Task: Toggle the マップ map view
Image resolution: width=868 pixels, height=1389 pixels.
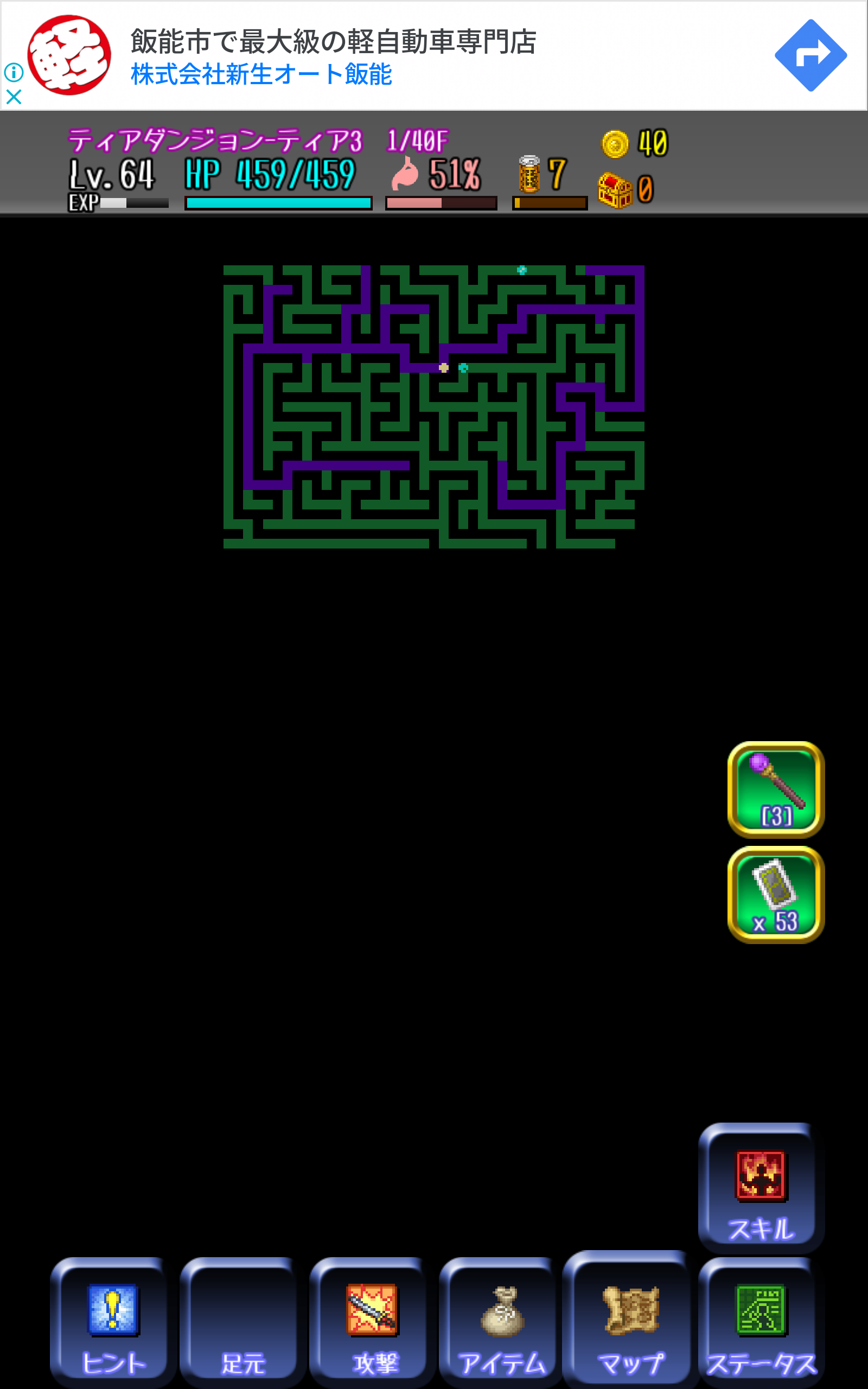Action: point(630,1319)
